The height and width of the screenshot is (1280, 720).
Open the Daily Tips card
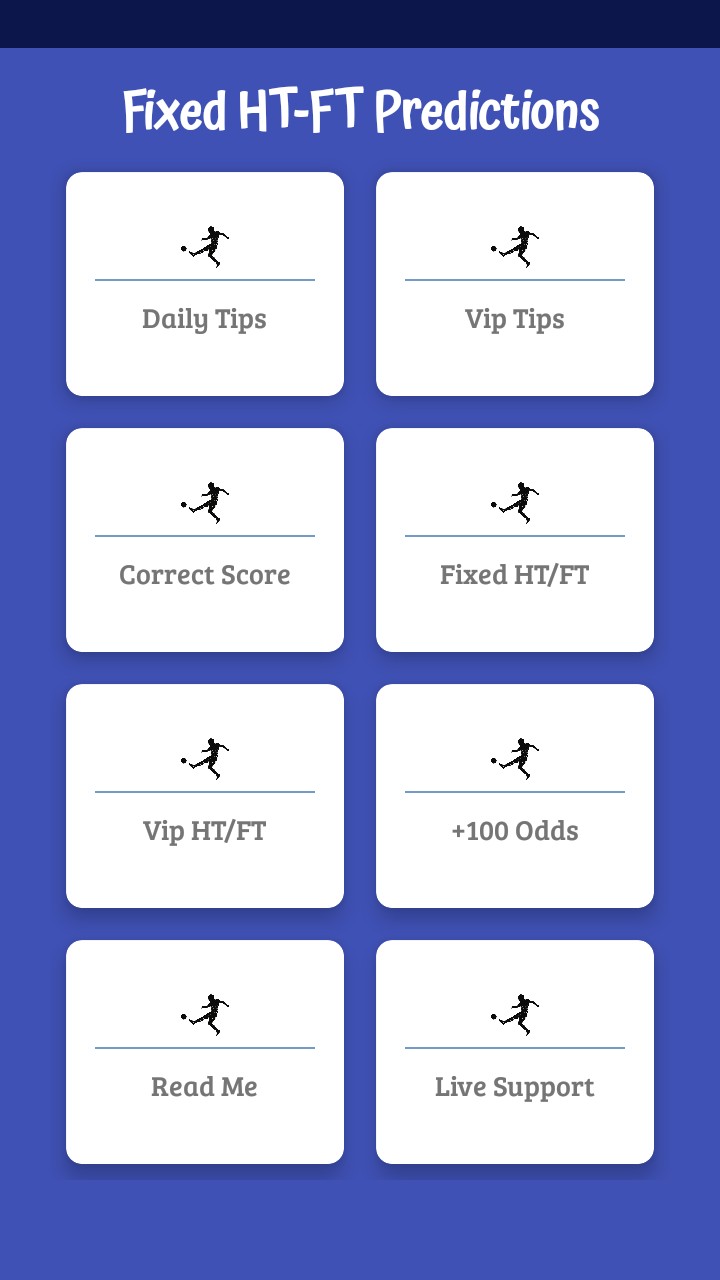205,284
